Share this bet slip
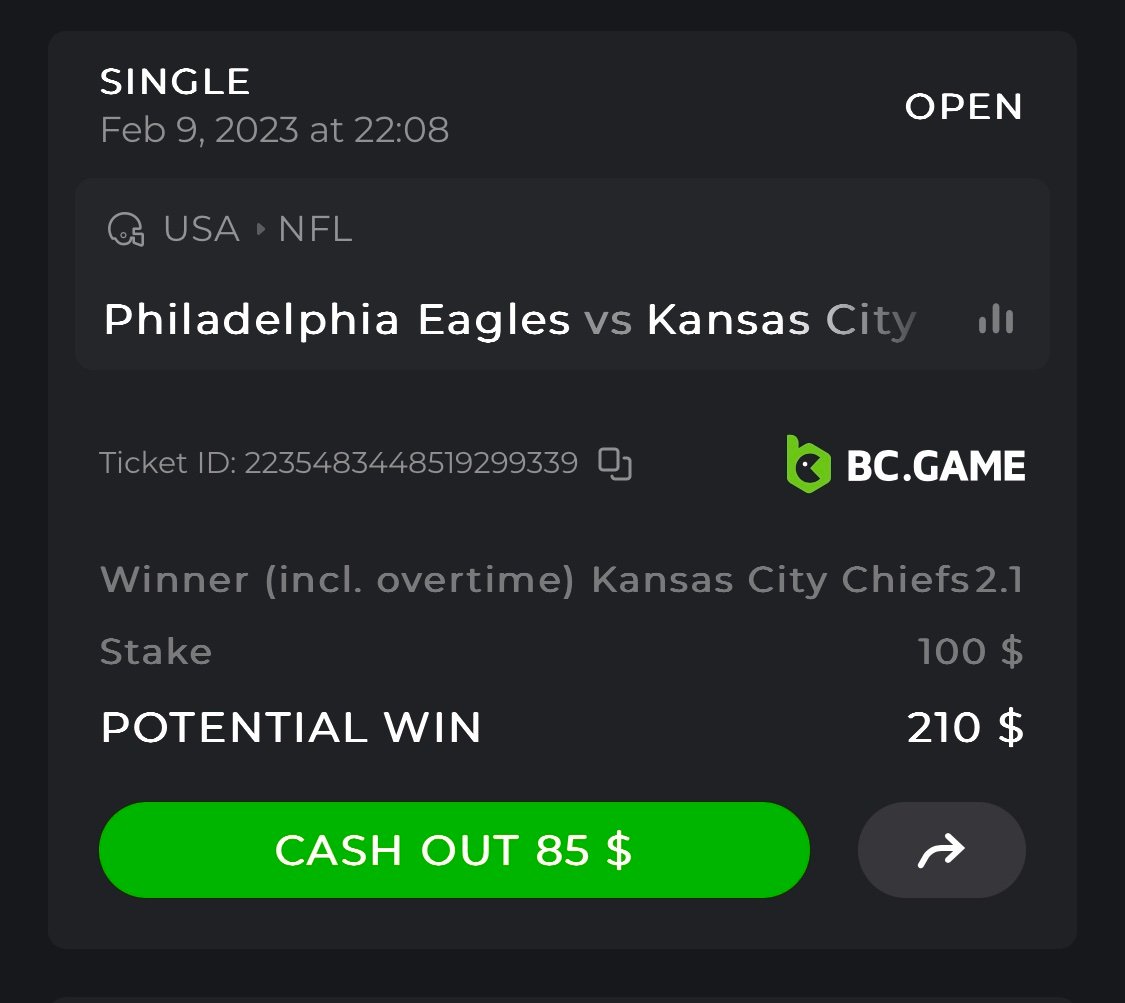This screenshot has height=1003, width=1125. coord(941,850)
